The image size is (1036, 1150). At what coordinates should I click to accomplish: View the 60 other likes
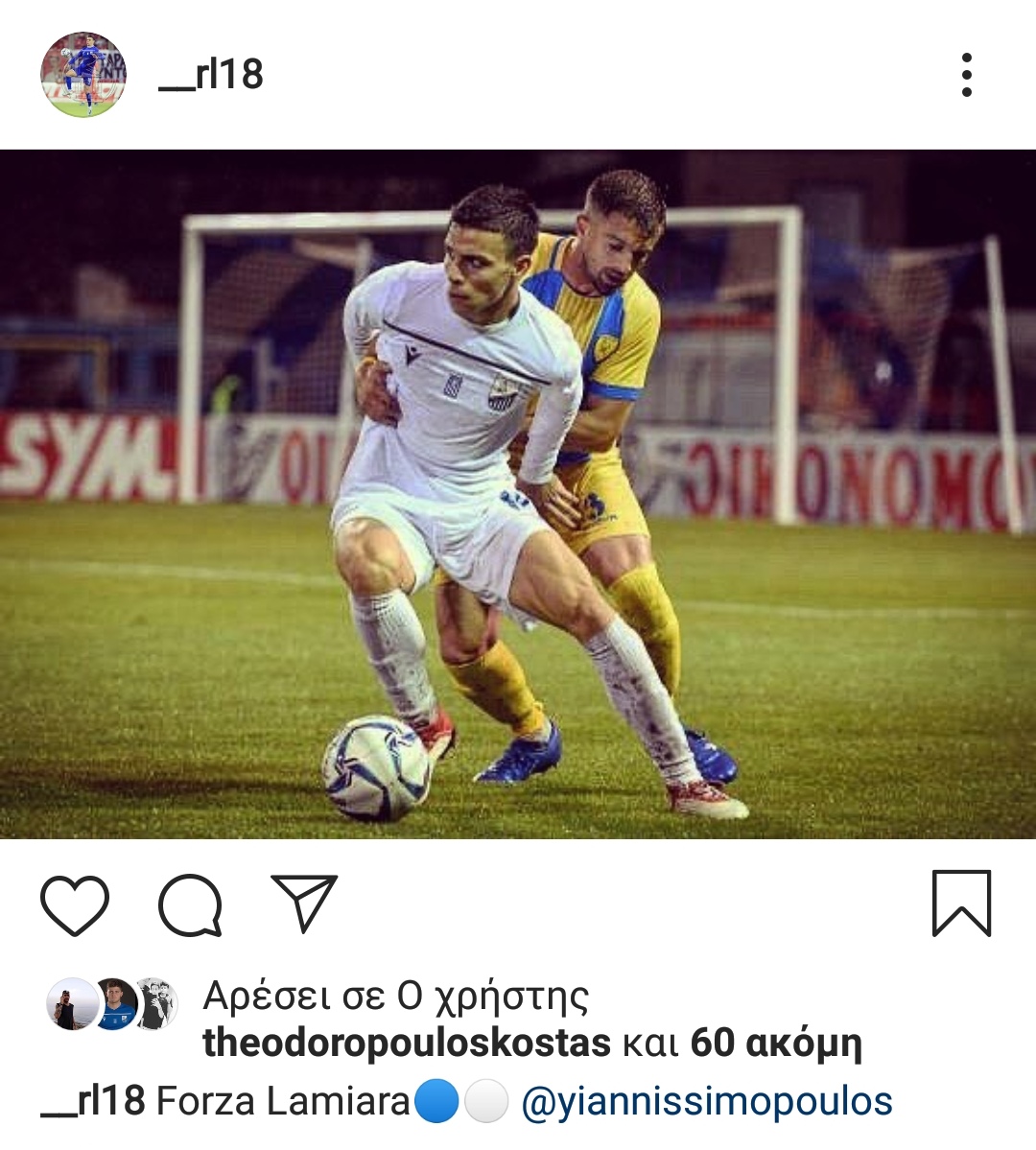pos(775,1043)
